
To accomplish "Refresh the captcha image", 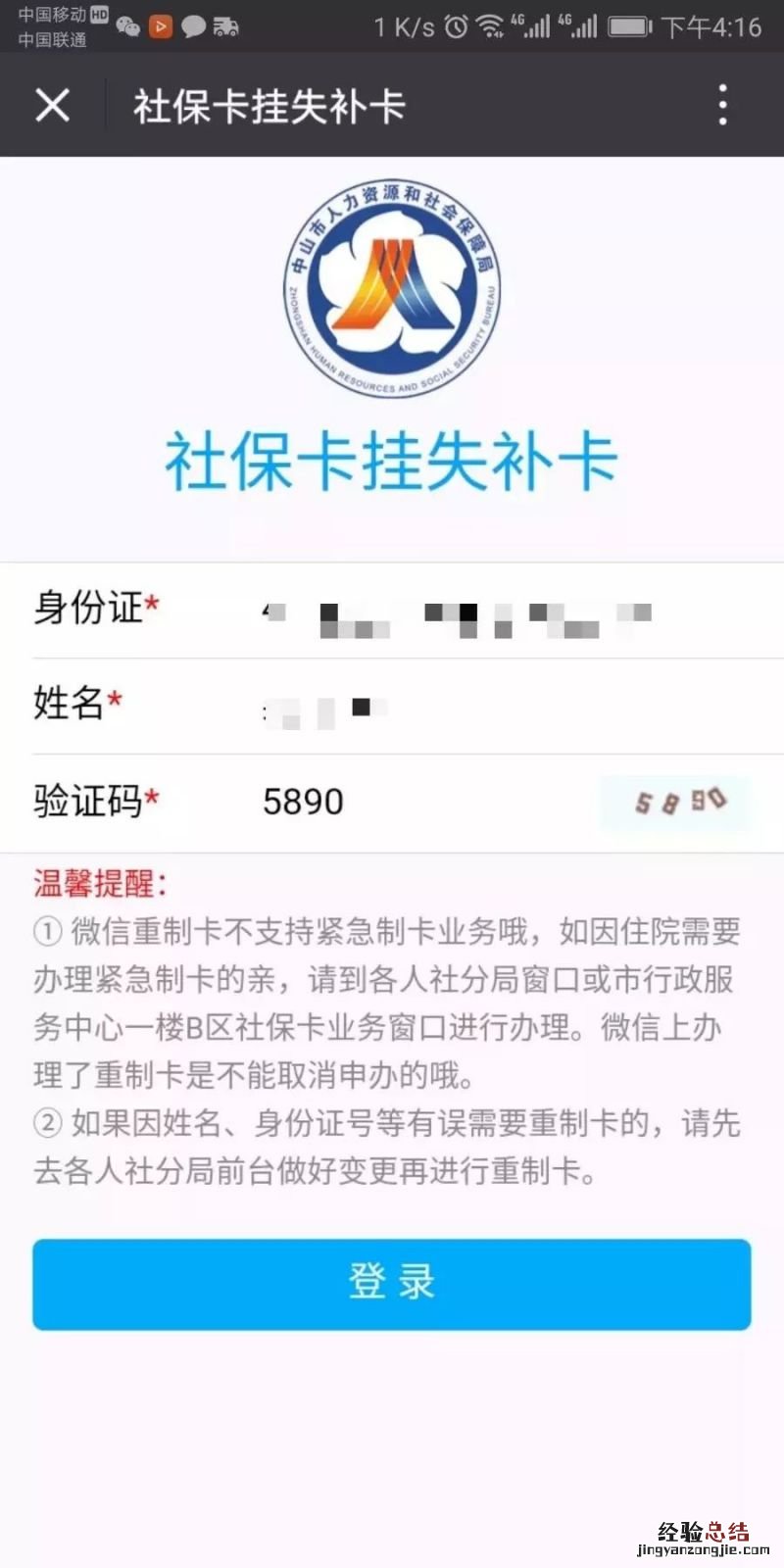I will tap(676, 803).
